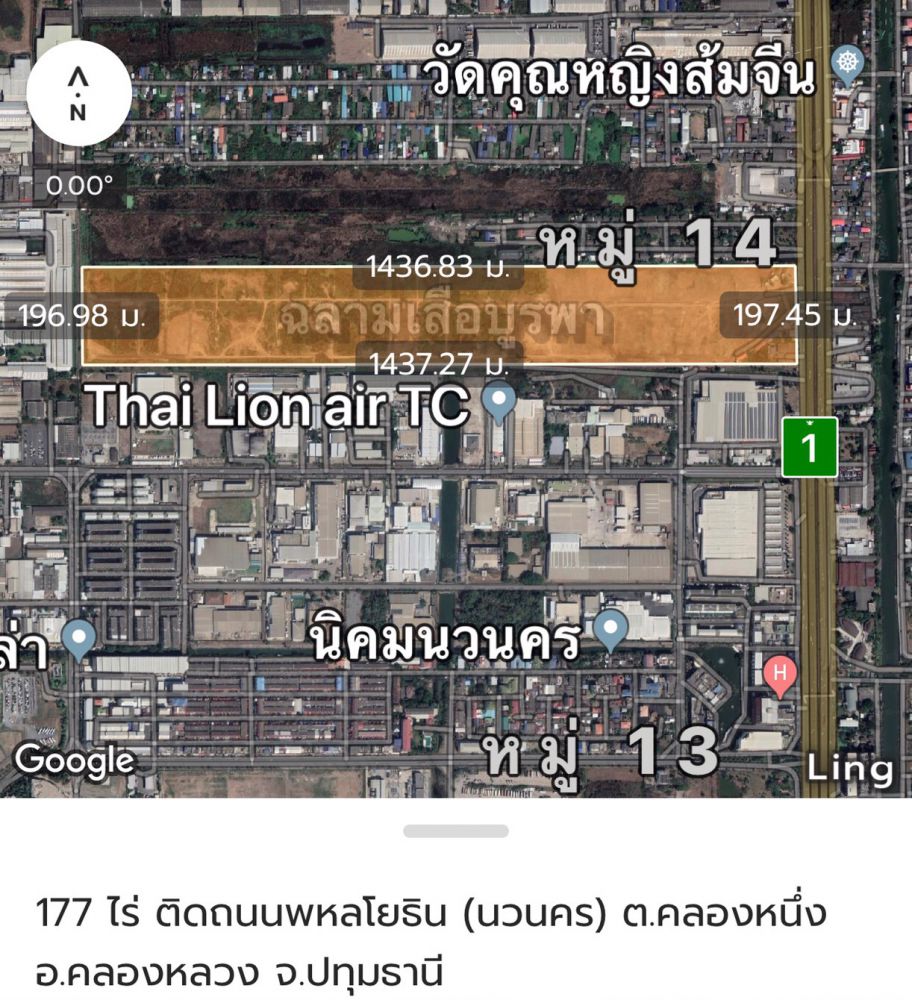Tap the bottom sheet drag handle

[x=456, y=831]
